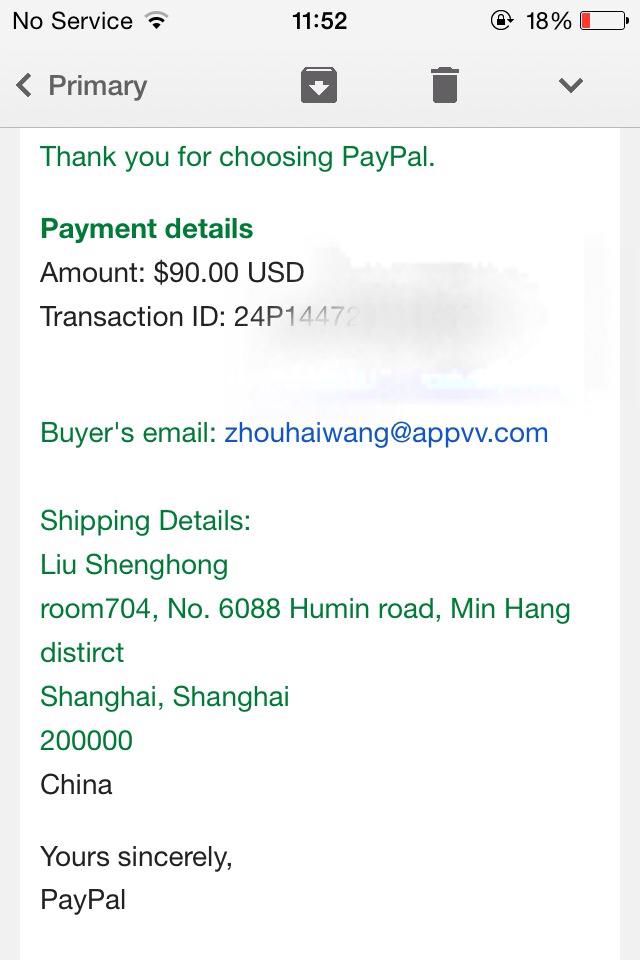Open the dropdown chevron menu
Viewport: 640px width, 960px height.
[571, 86]
